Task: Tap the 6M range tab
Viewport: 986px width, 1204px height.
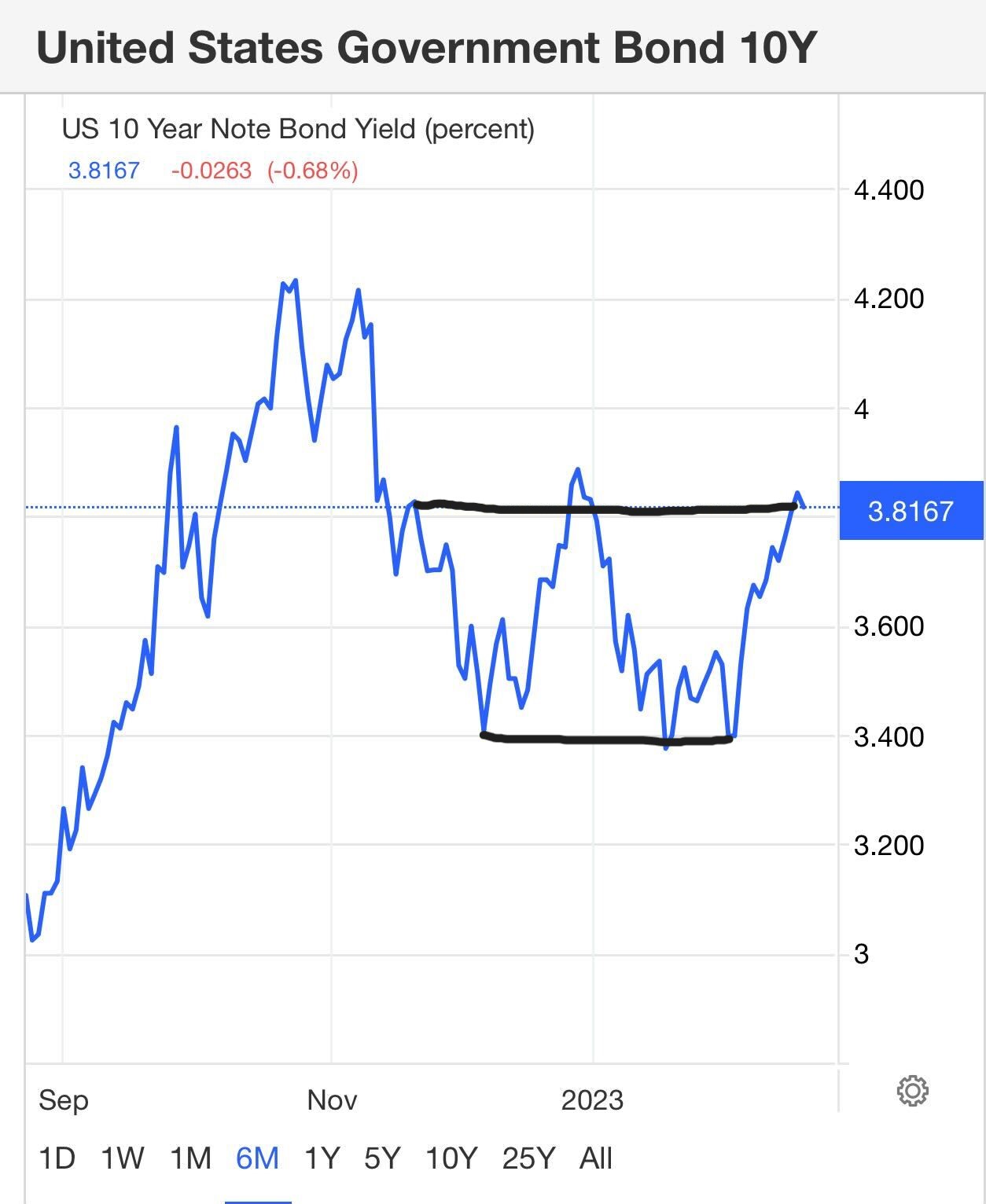Action: [x=258, y=1158]
